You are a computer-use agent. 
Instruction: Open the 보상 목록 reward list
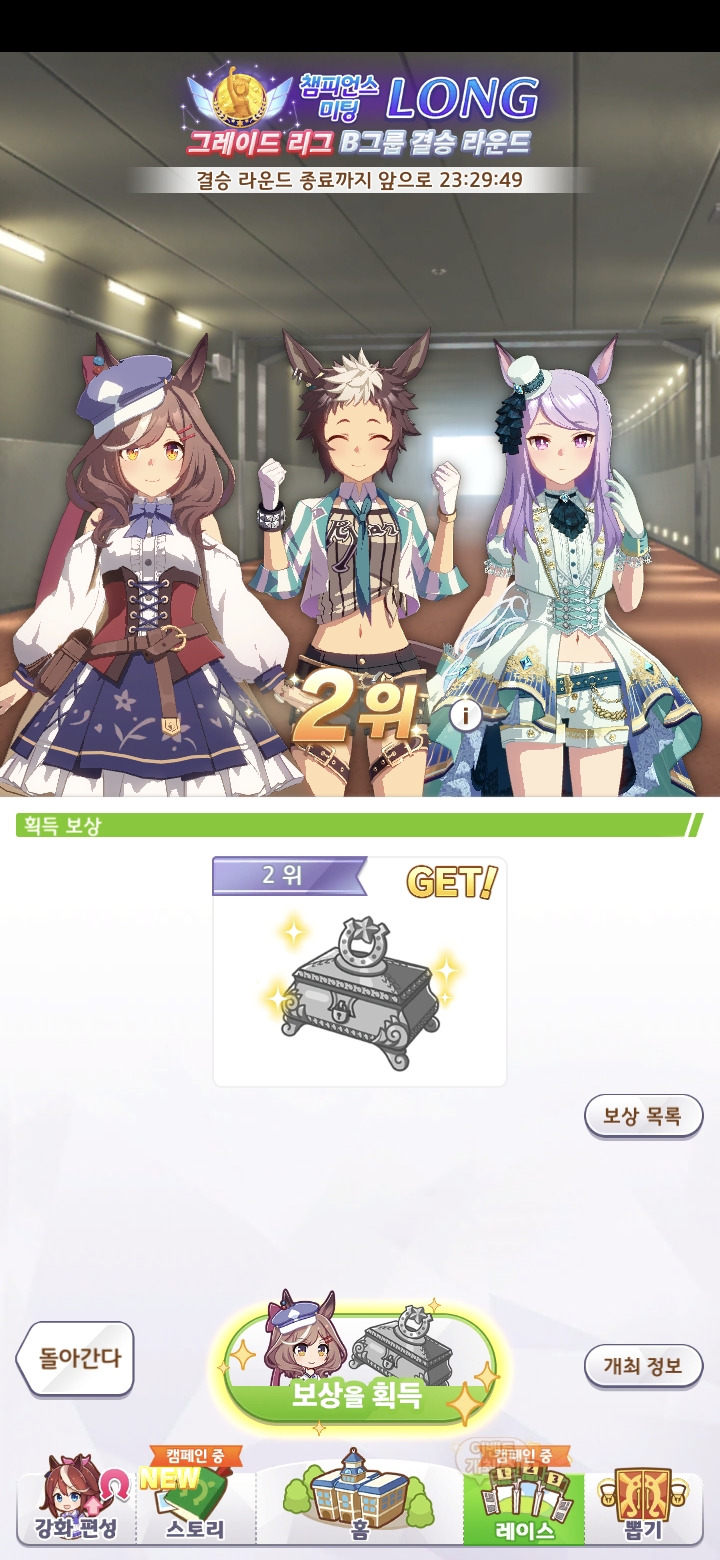pyautogui.click(x=643, y=1116)
